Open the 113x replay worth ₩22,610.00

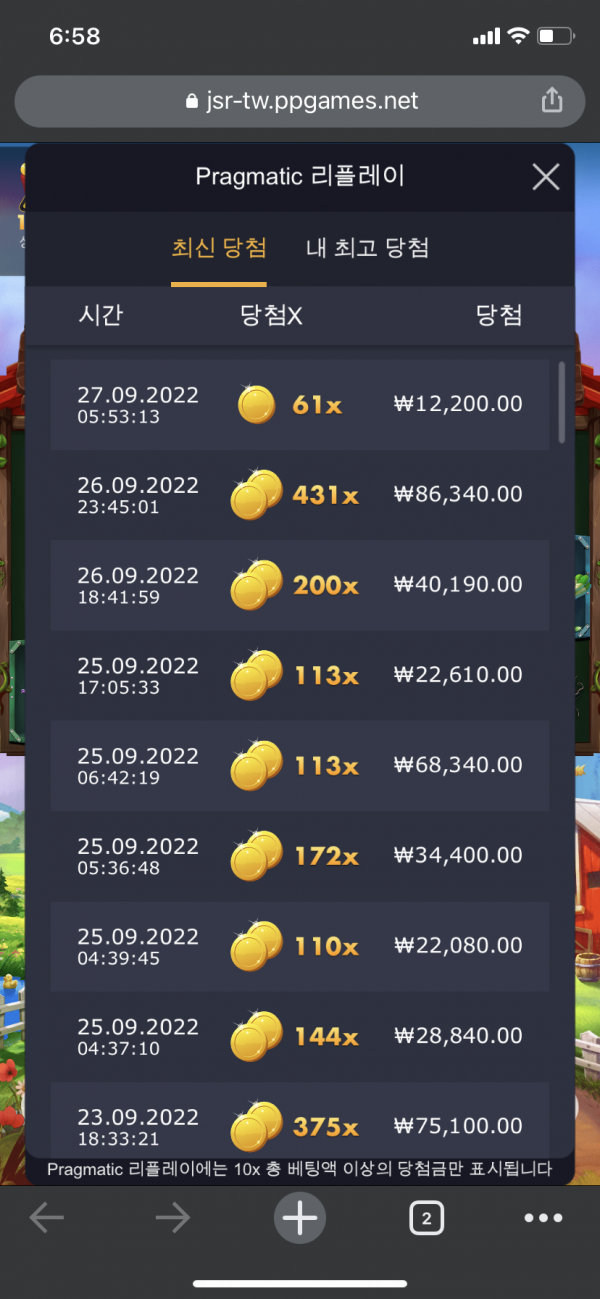point(299,675)
